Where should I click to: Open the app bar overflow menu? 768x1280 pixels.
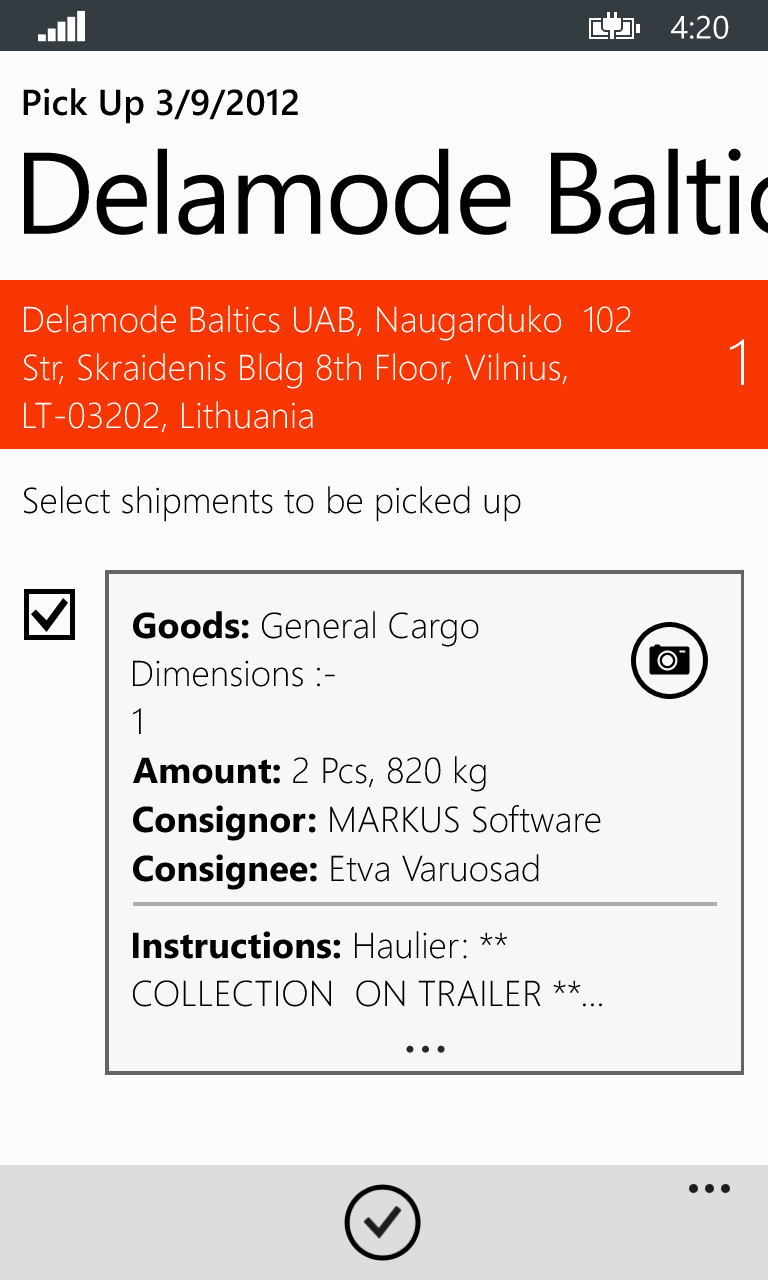pyautogui.click(x=709, y=1189)
